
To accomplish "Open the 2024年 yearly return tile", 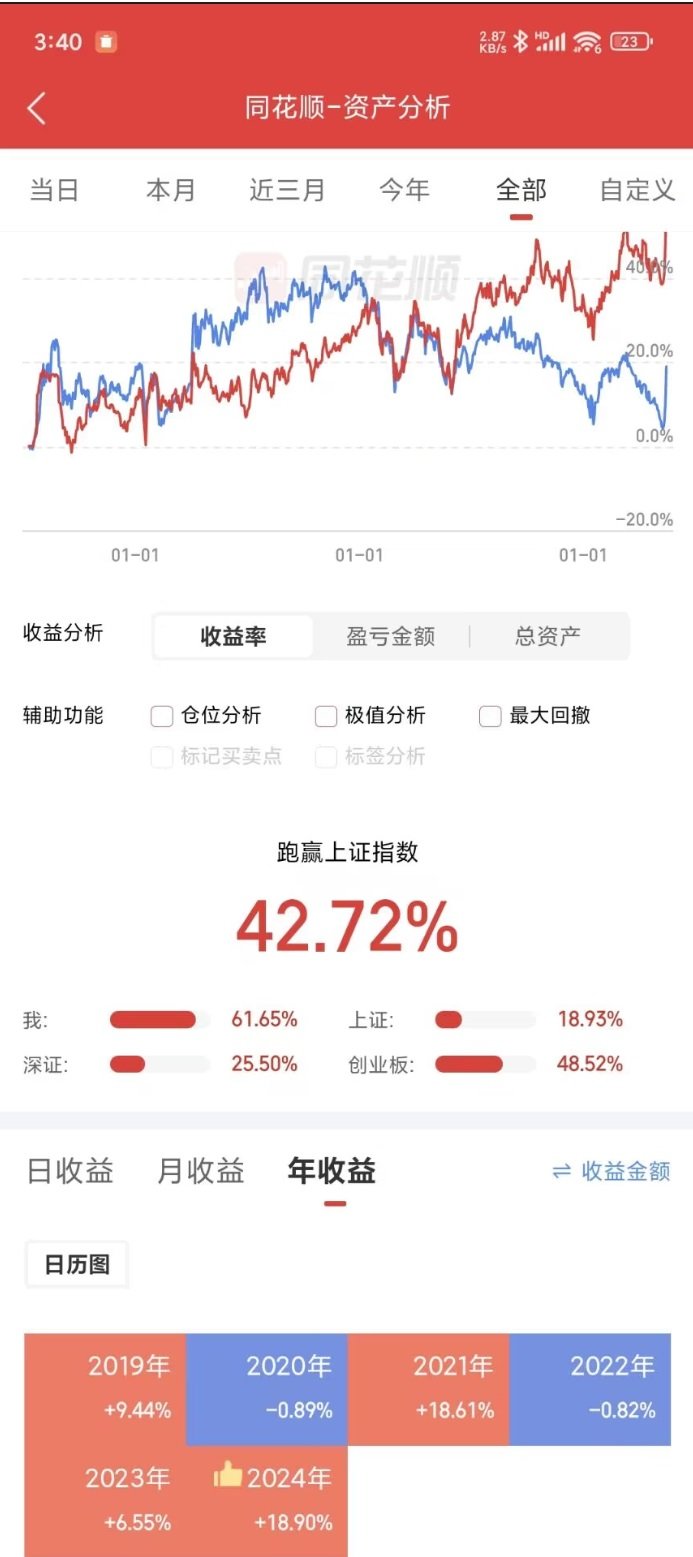I will [x=267, y=1501].
